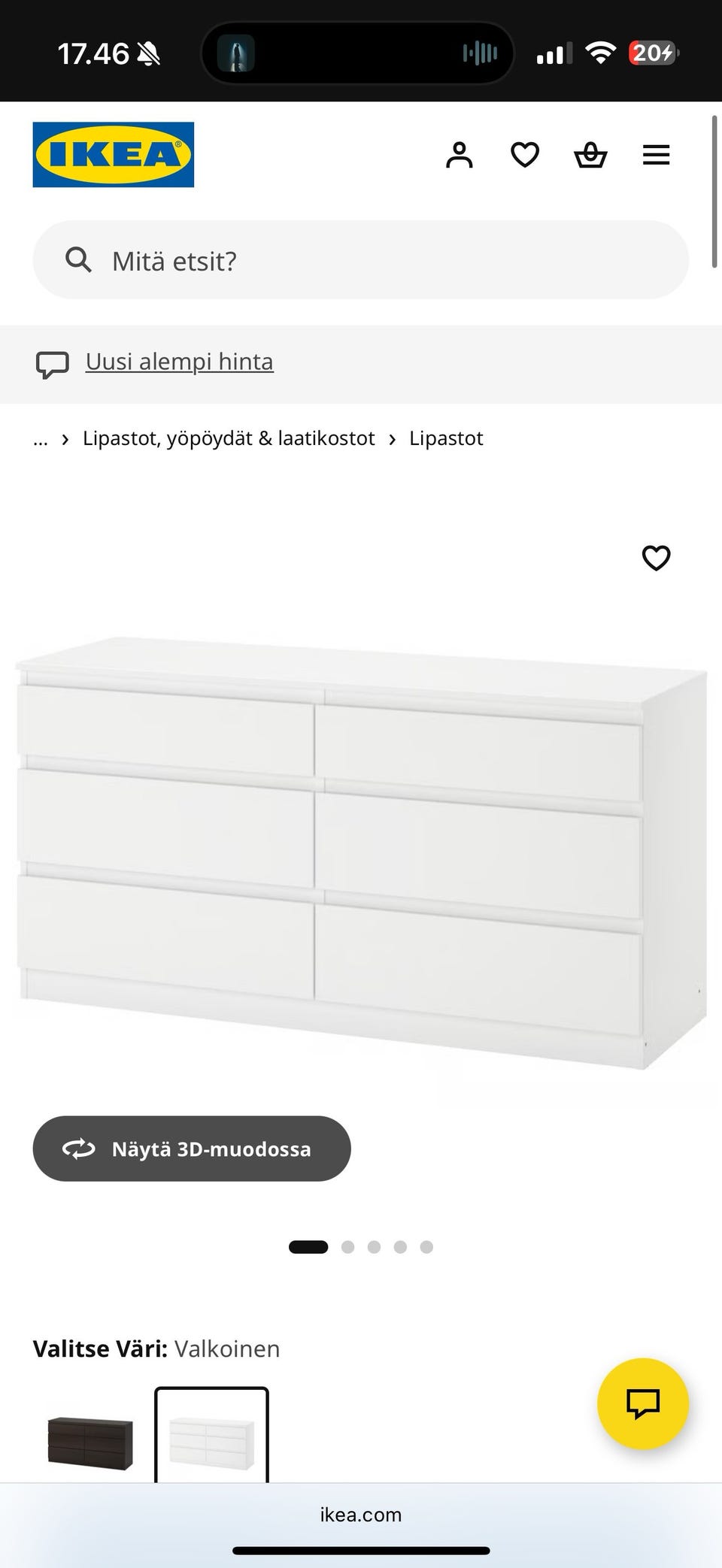Open the user account profile
722x1568 pixels.
(x=459, y=155)
